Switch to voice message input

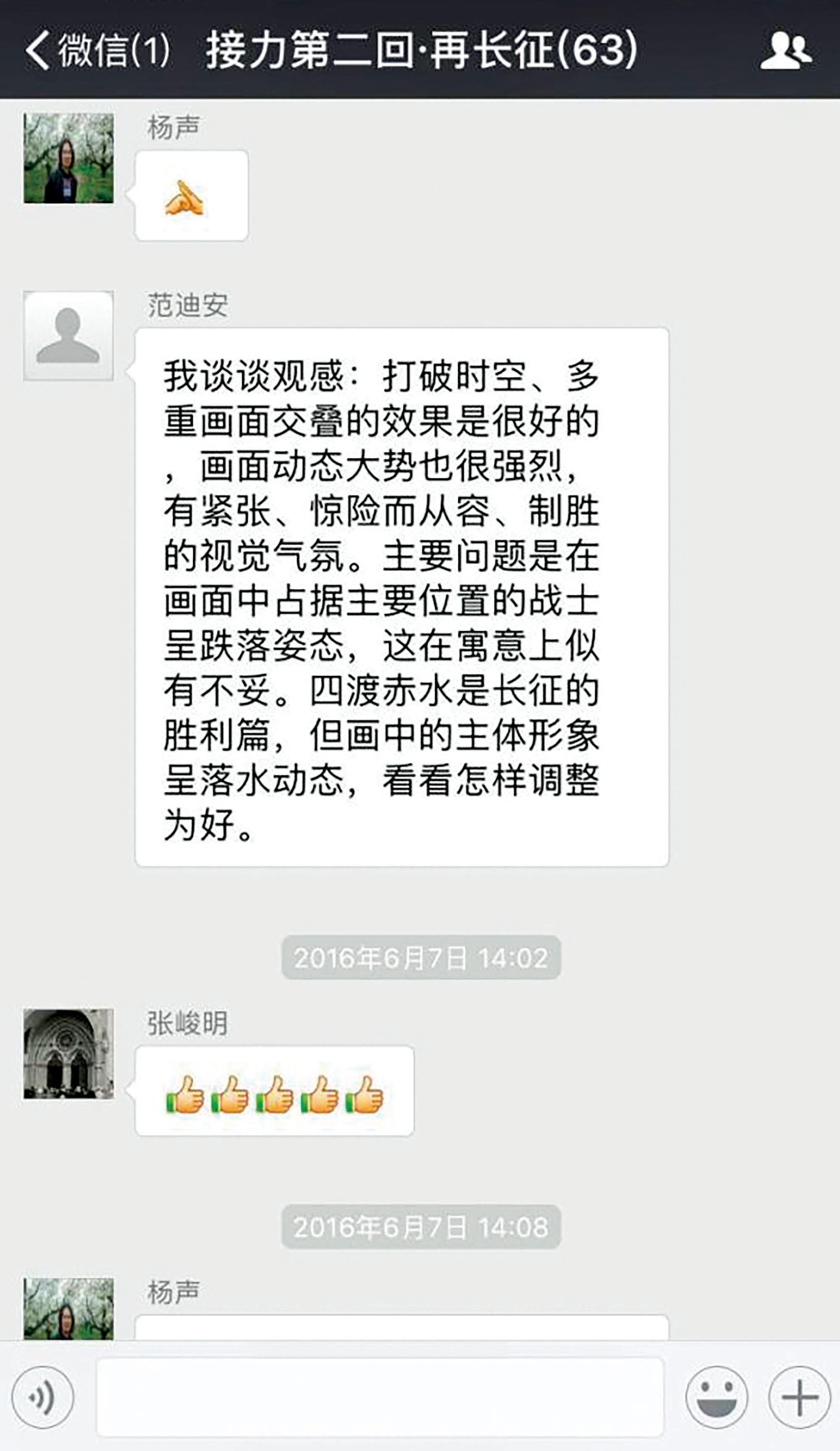43,1397
